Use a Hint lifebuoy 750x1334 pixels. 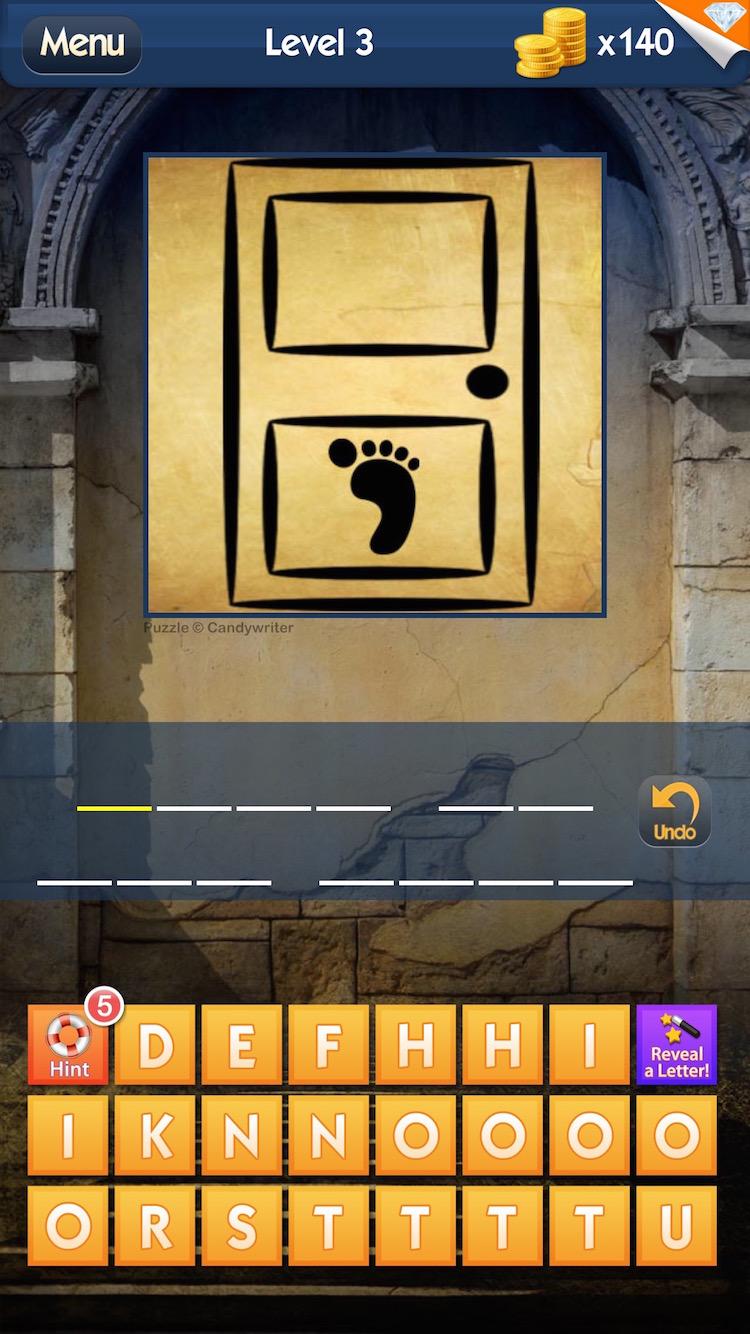[69, 1046]
